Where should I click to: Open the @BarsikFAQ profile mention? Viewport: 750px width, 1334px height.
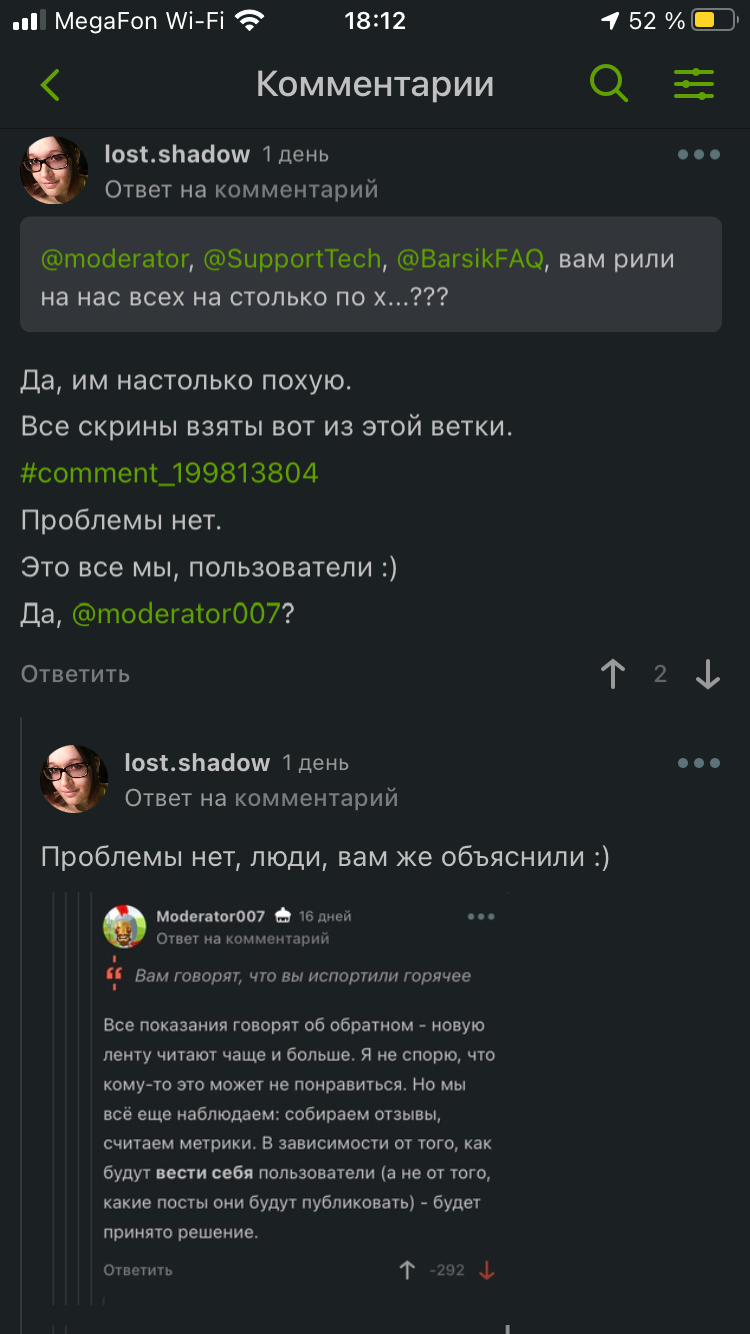[470, 259]
